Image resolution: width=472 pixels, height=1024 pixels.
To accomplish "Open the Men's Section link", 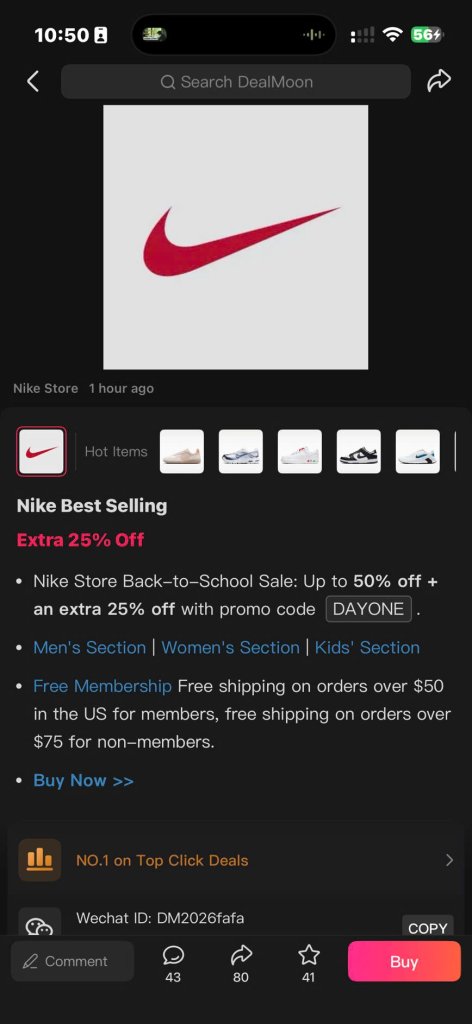I will (x=89, y=647).
